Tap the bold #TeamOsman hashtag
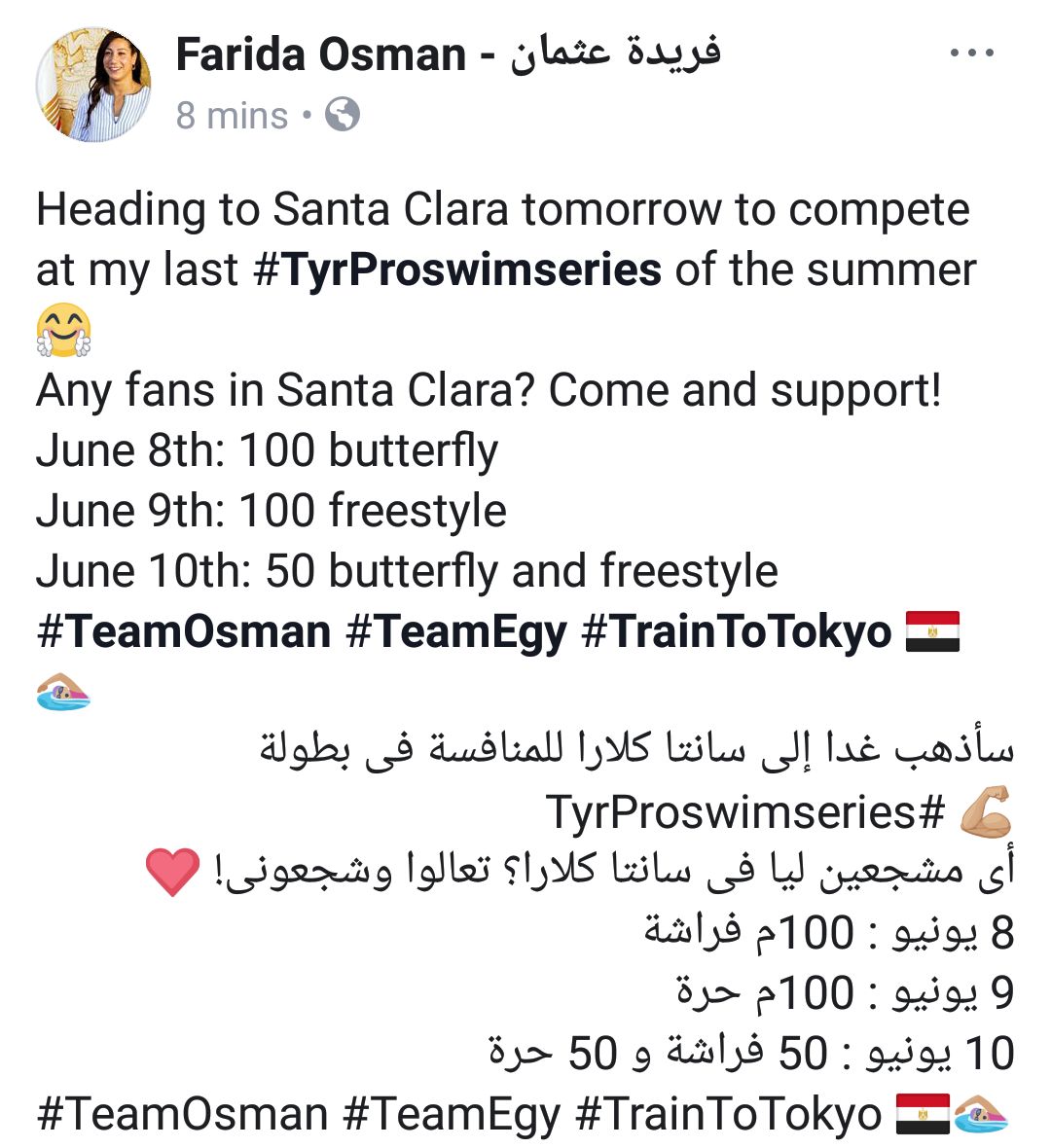This screenshot has height=1148, width=1051. 183,631
